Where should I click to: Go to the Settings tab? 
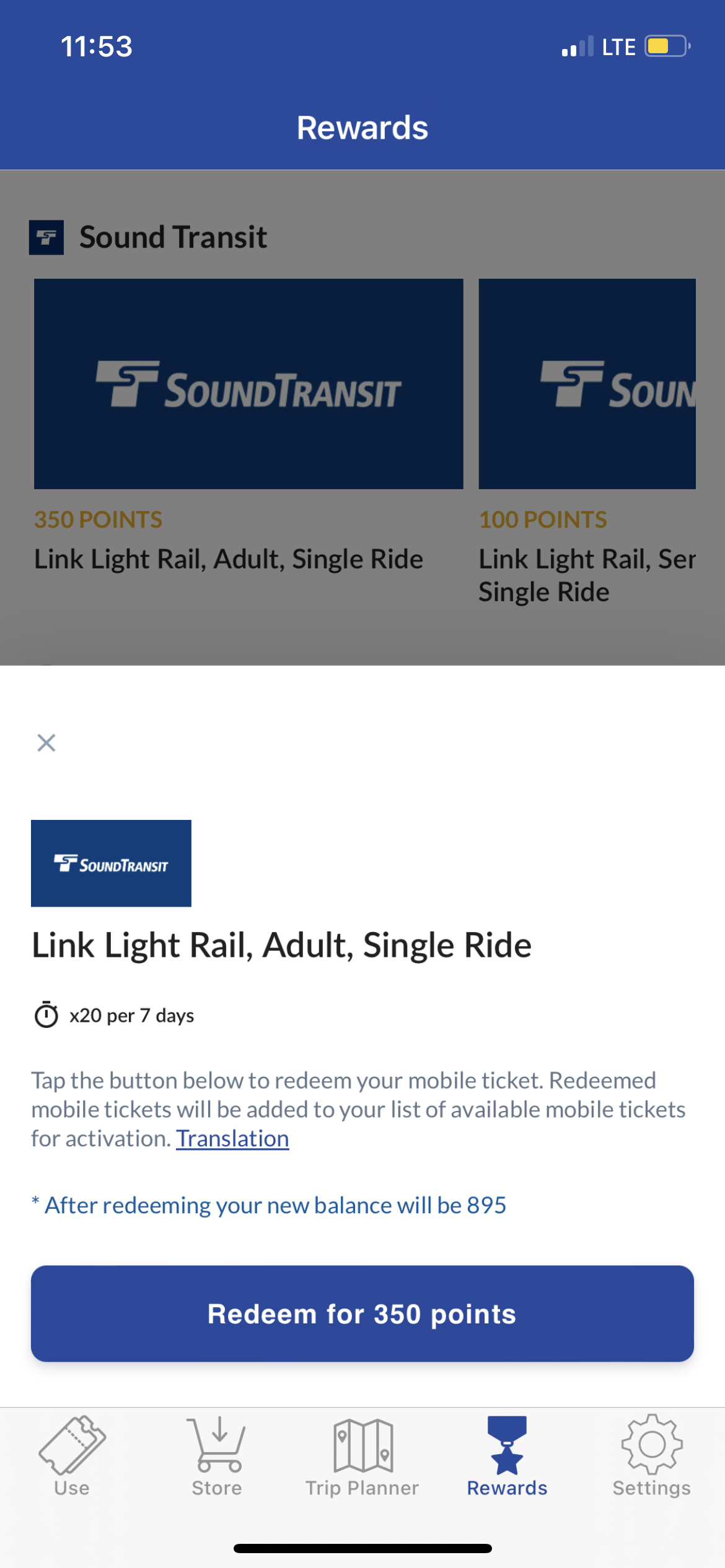[x=652, y=1455]
